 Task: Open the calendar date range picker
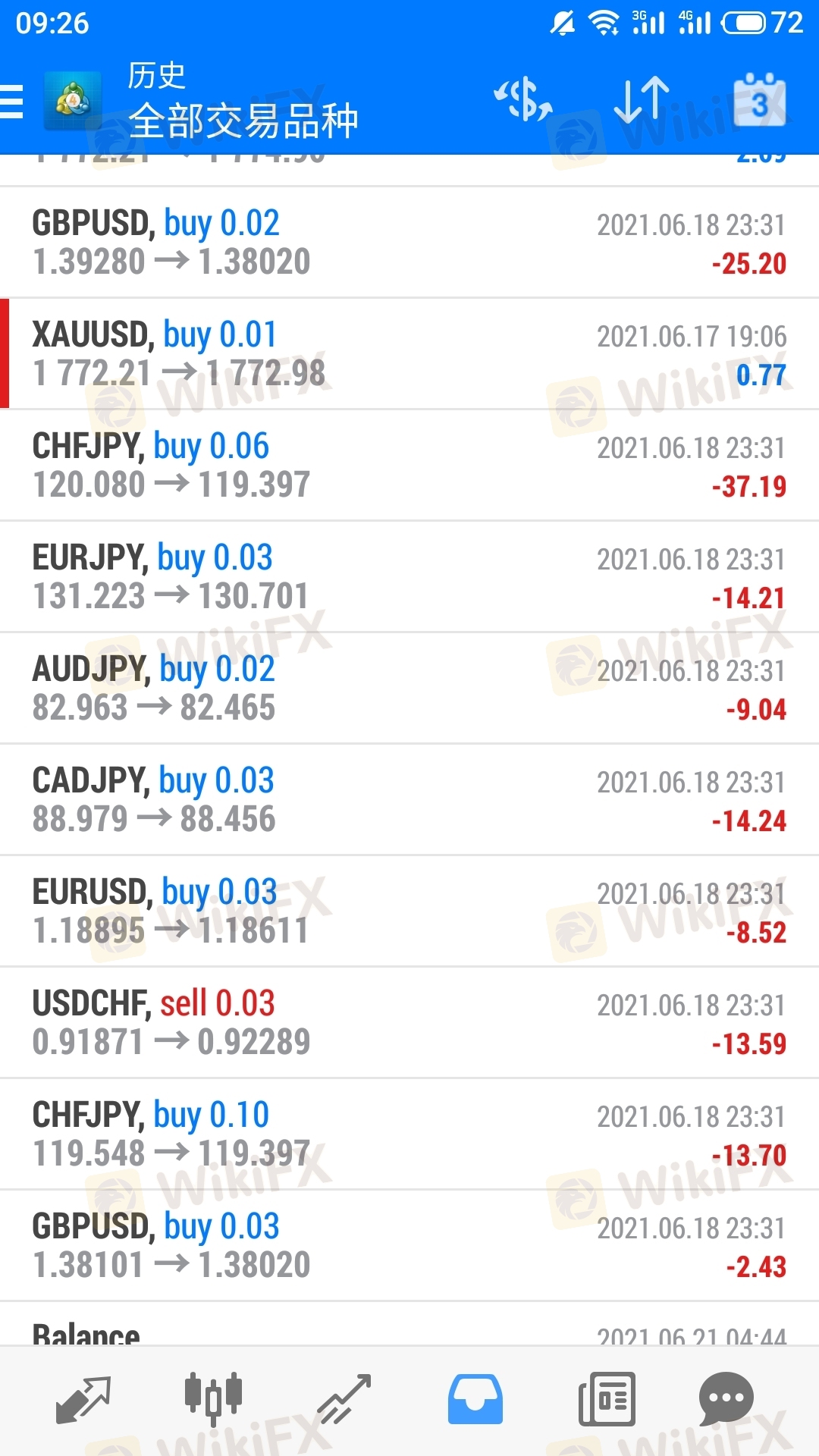click(x=759, y=100)
